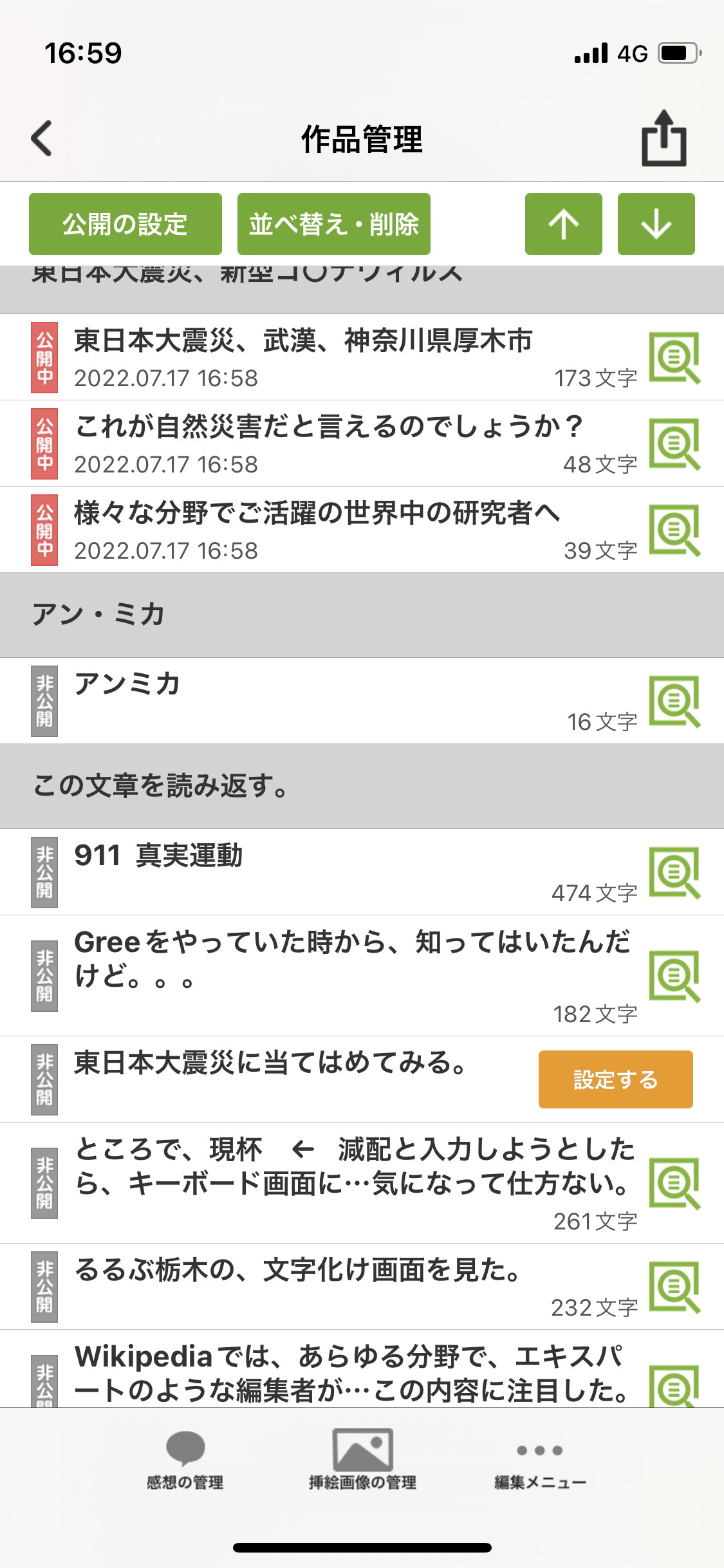724x1568 pixels.
Task: Open 公開の設定 button
Action: (125, 224)
